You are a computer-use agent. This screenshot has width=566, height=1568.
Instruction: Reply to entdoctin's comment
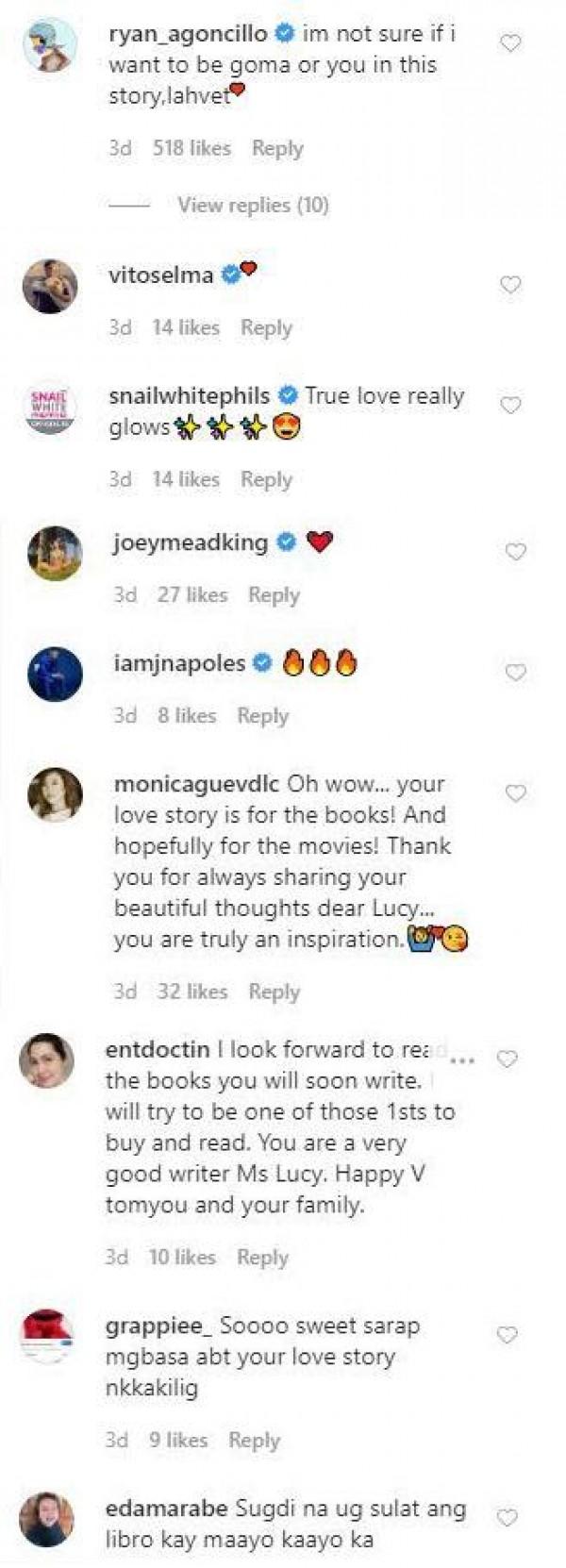pyautogui.click(x=262, y=1258)
